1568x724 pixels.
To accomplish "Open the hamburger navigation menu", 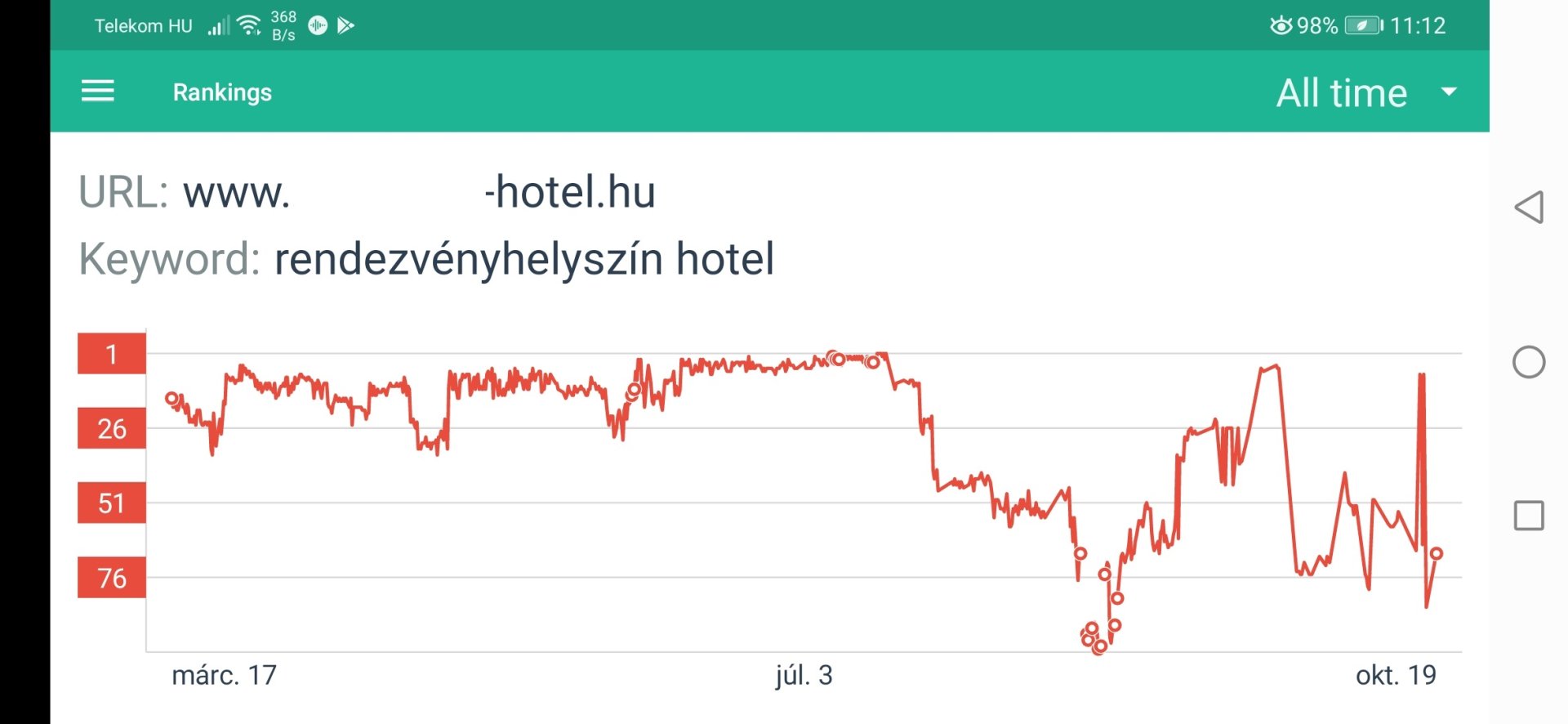I will tap(98, 92).
